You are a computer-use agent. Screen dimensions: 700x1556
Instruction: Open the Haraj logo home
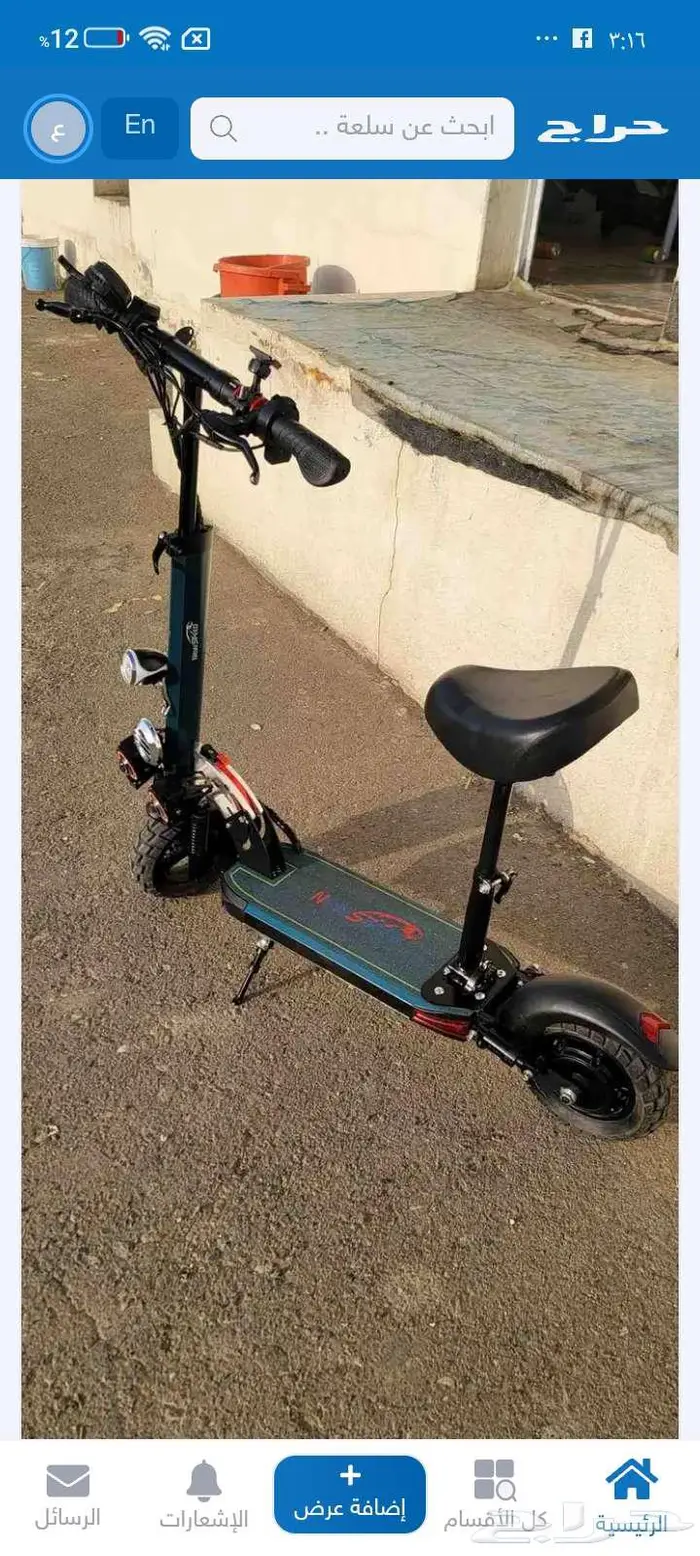click(x=602, y=129)
